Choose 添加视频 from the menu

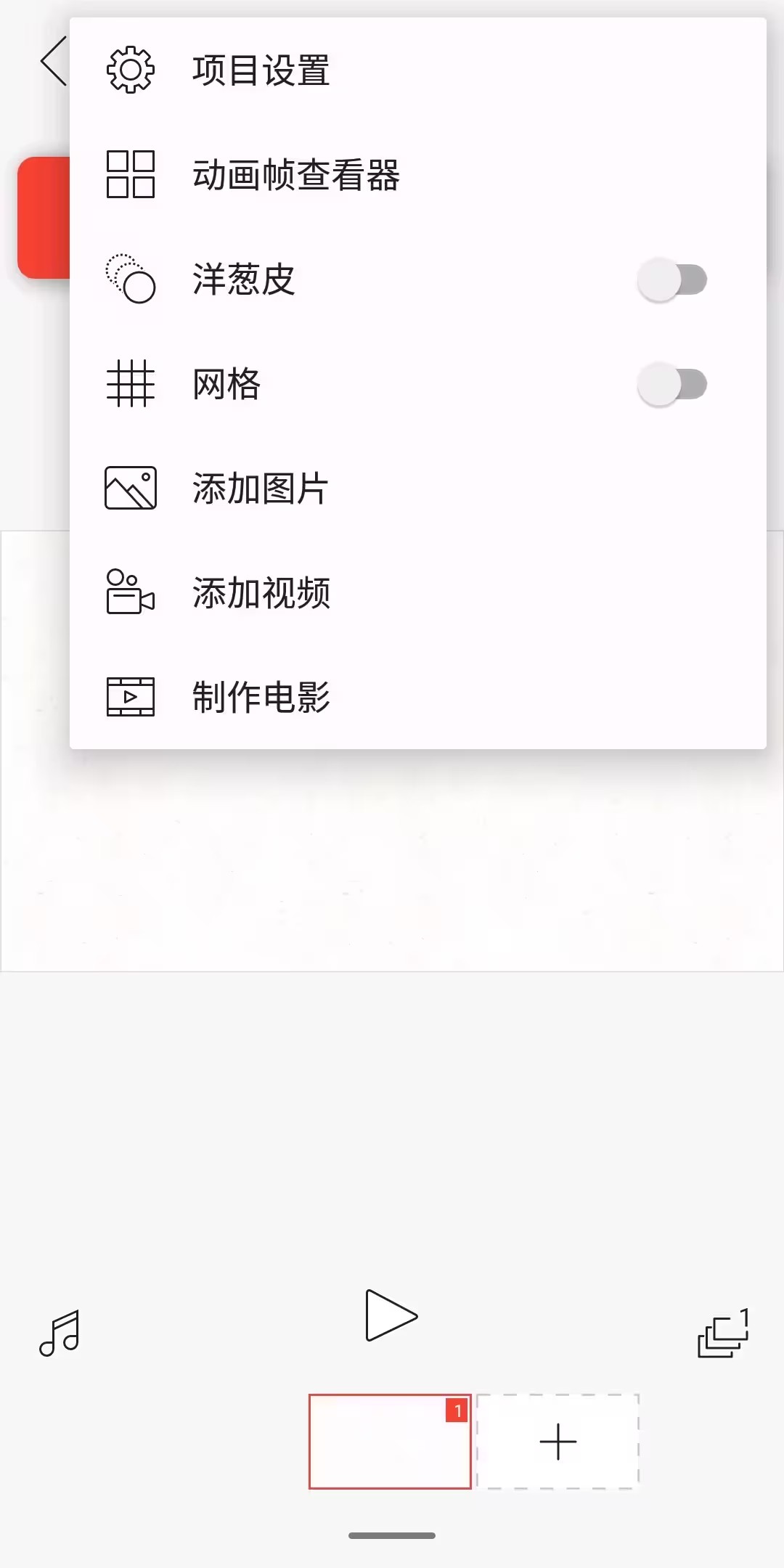coord(261,593)
